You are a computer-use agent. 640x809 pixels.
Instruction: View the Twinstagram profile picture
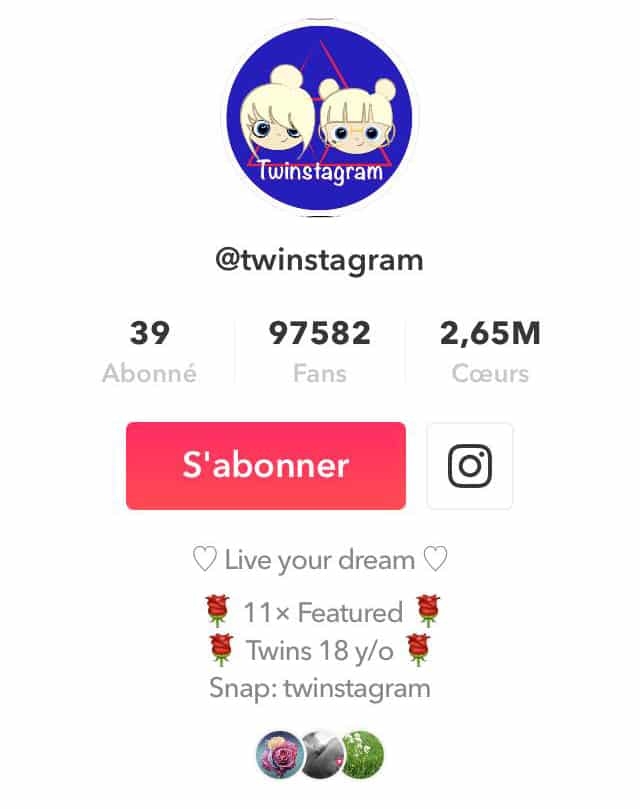pyautogui.click(x=319, y=116)
